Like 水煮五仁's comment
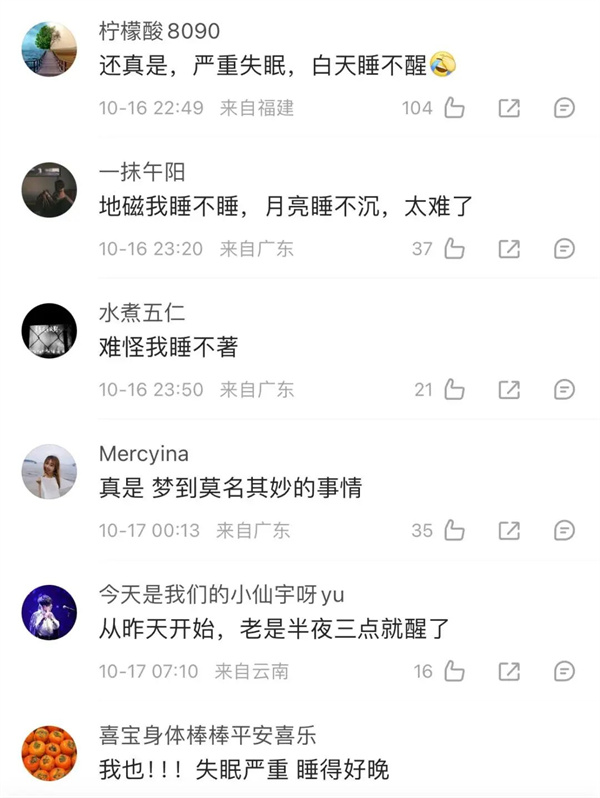This screenshot has height=798, width=600. 455,389
